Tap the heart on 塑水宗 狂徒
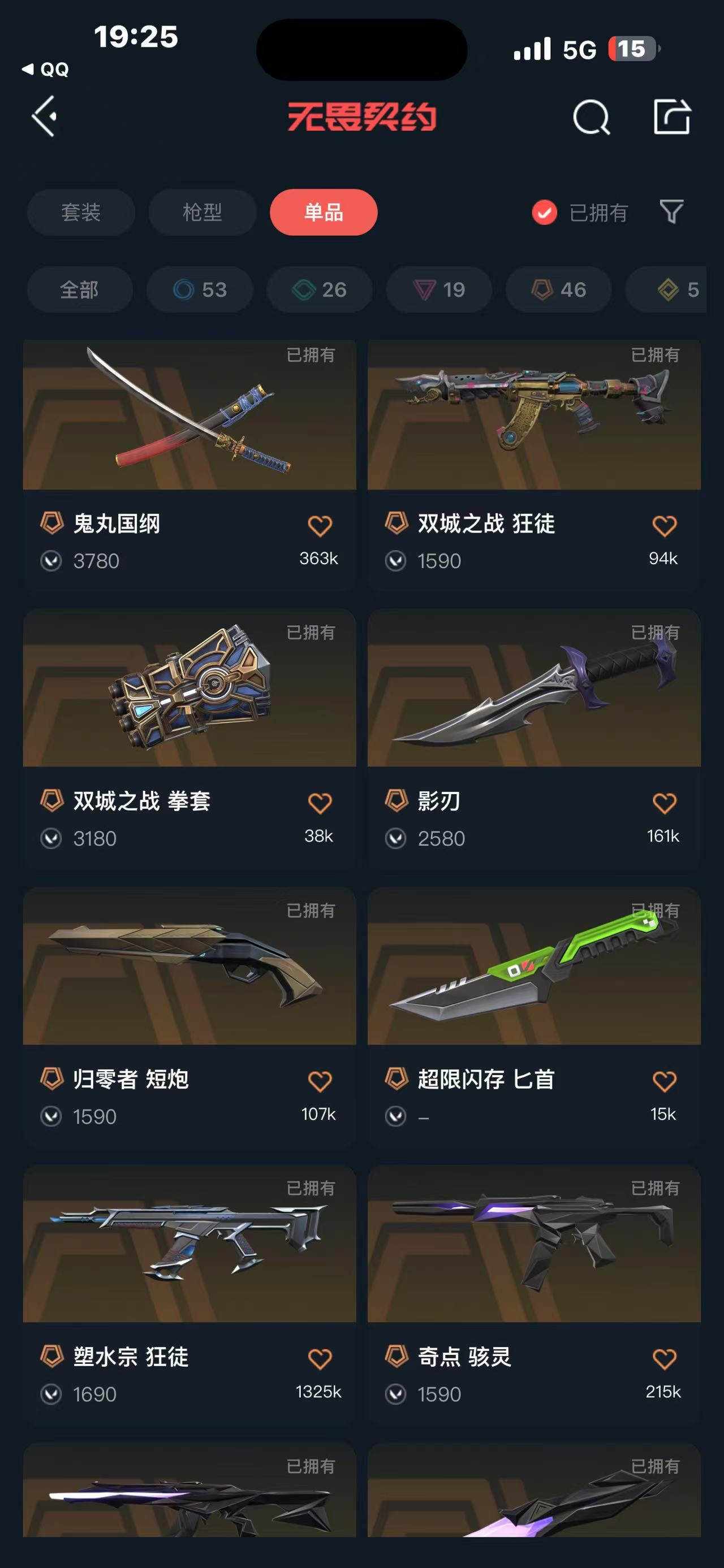Image resolution: width=724 pixels, height=1568 pixels. pos(320,1359)
